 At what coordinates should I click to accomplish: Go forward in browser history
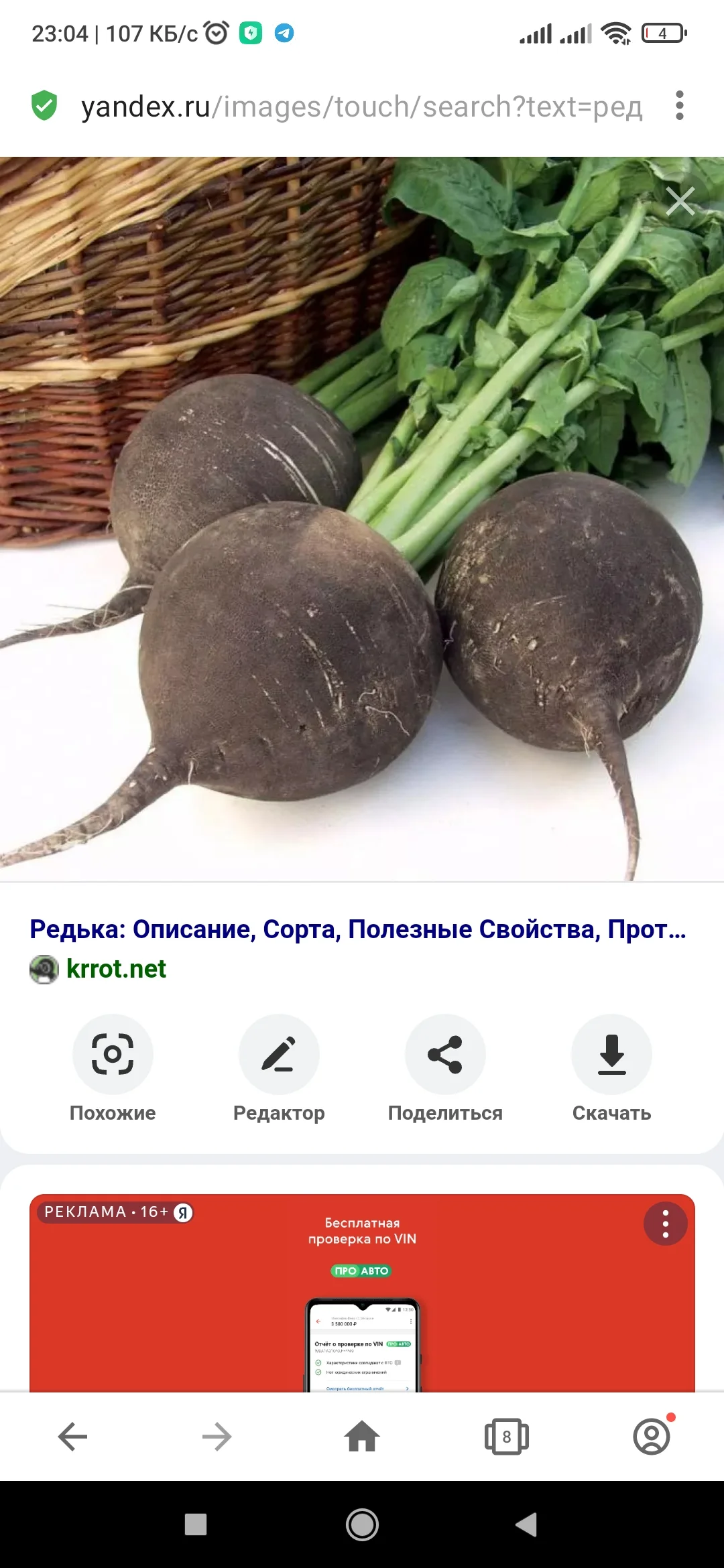tap(217, 1436)
